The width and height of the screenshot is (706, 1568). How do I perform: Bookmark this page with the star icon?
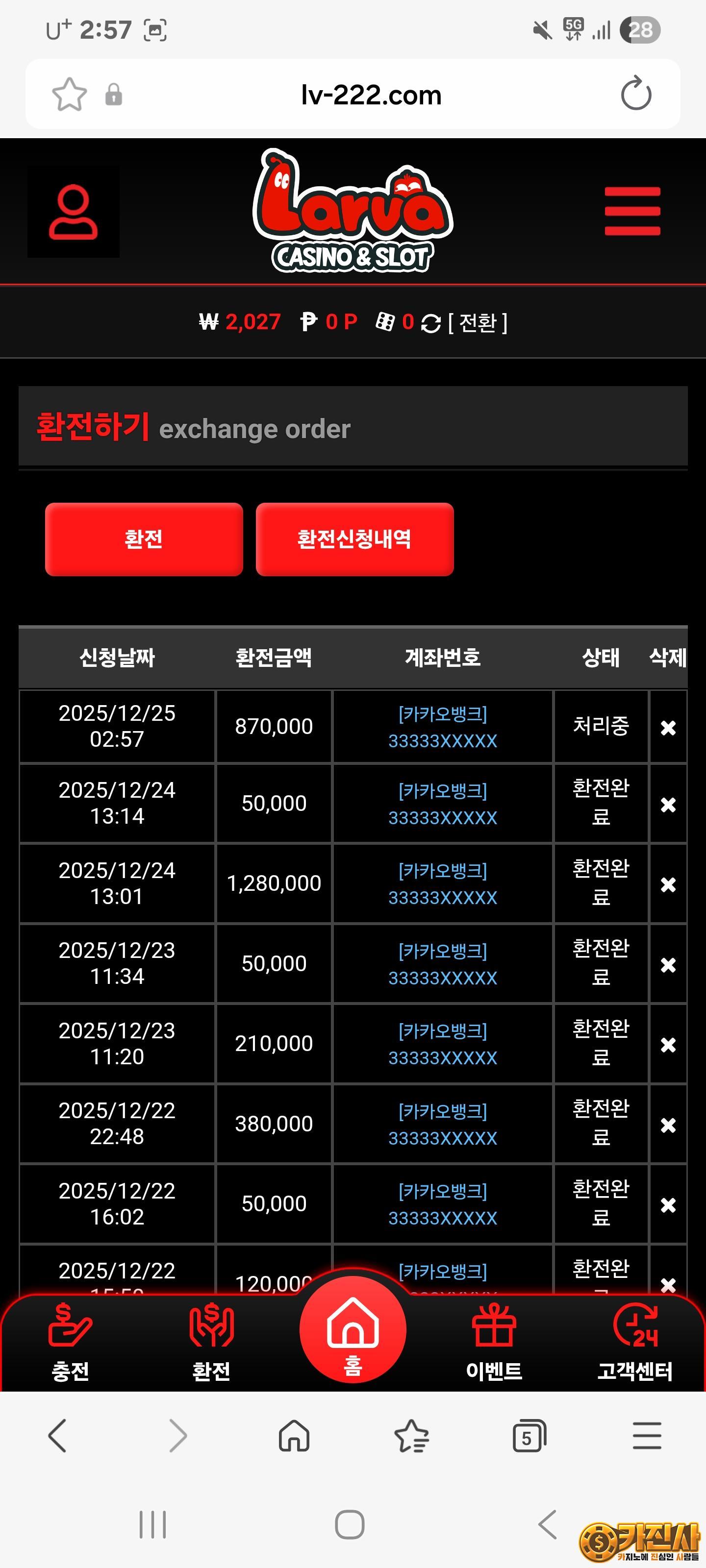[x=70, y=95]
